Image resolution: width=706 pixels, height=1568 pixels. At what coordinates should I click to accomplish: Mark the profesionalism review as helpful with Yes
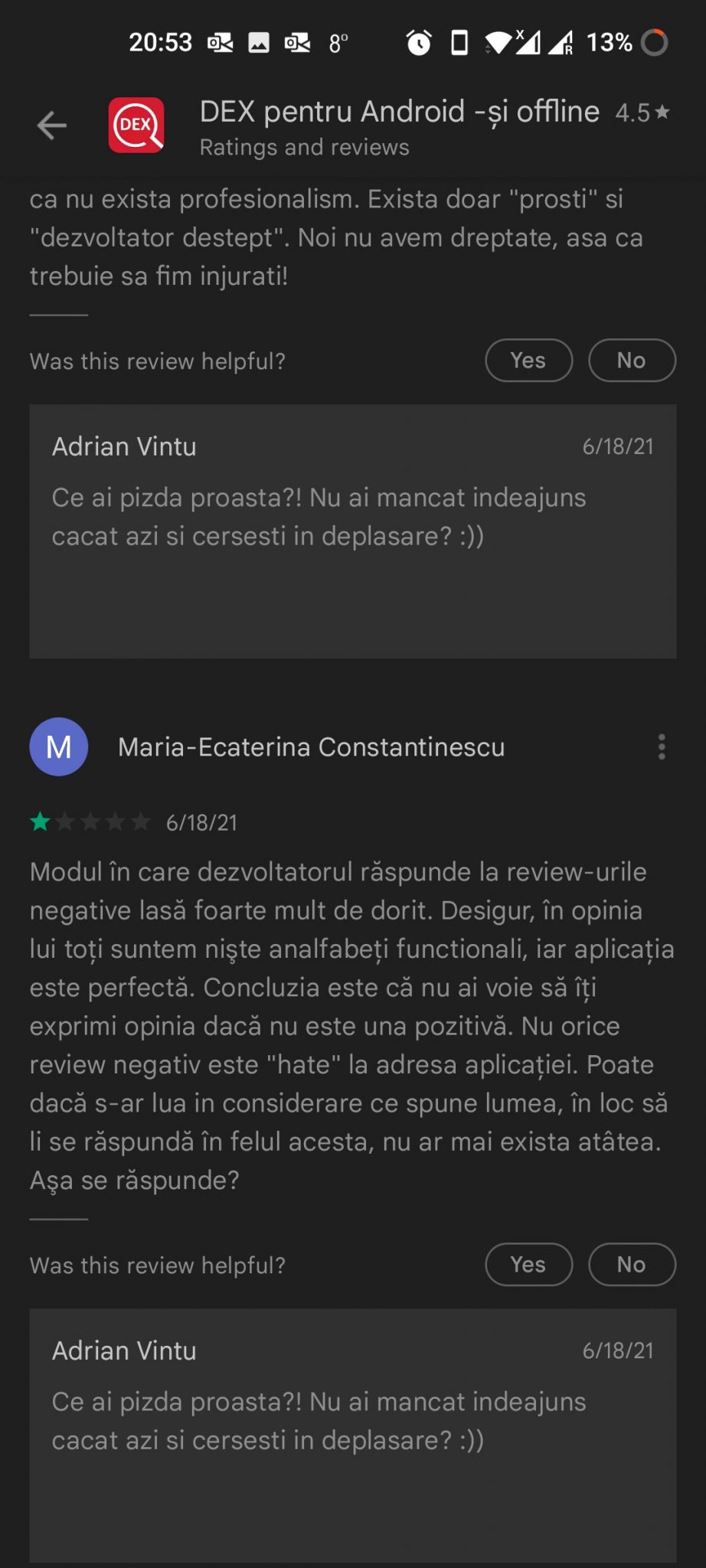pyautogui.click(x=528, y=361)
